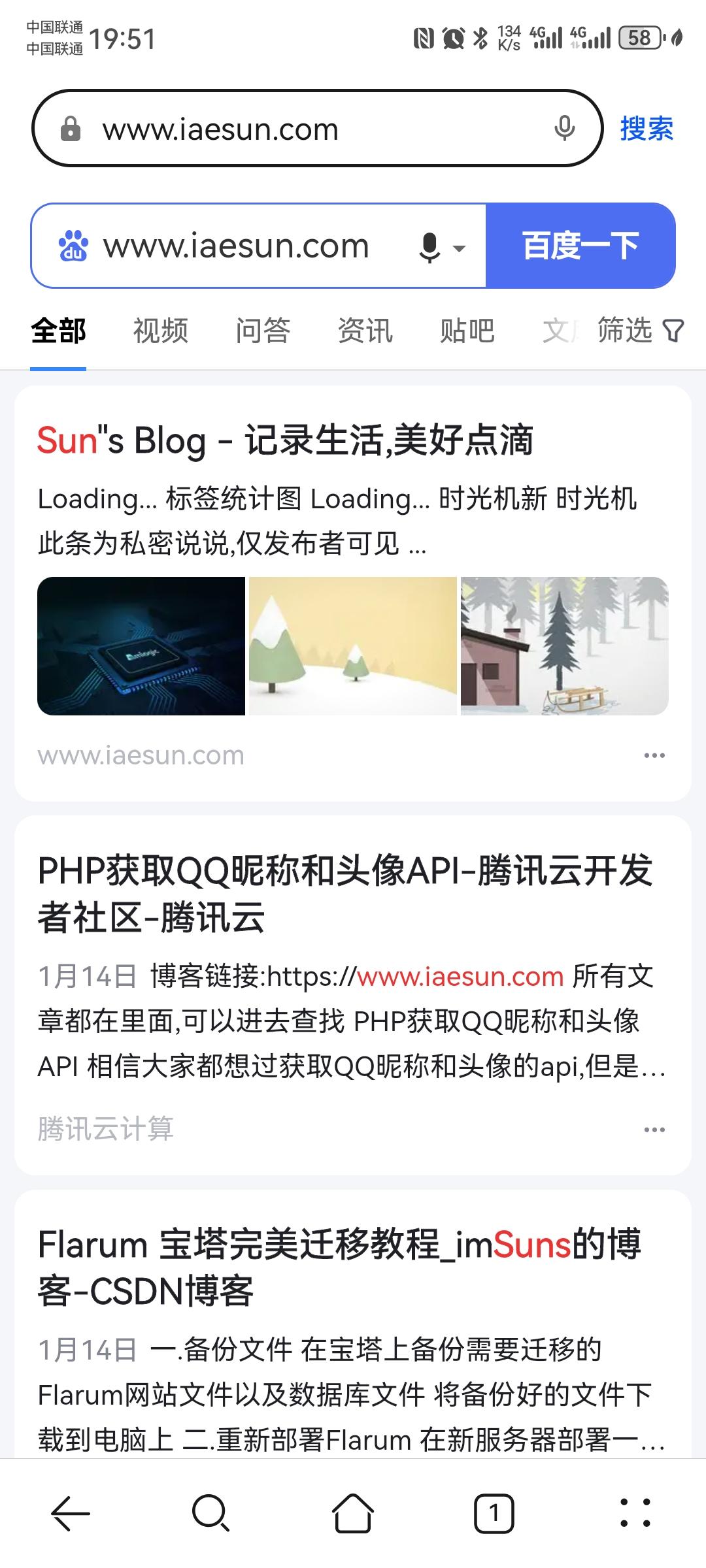
Task: Switch to the 问答 tab
Action: point(263,331)
